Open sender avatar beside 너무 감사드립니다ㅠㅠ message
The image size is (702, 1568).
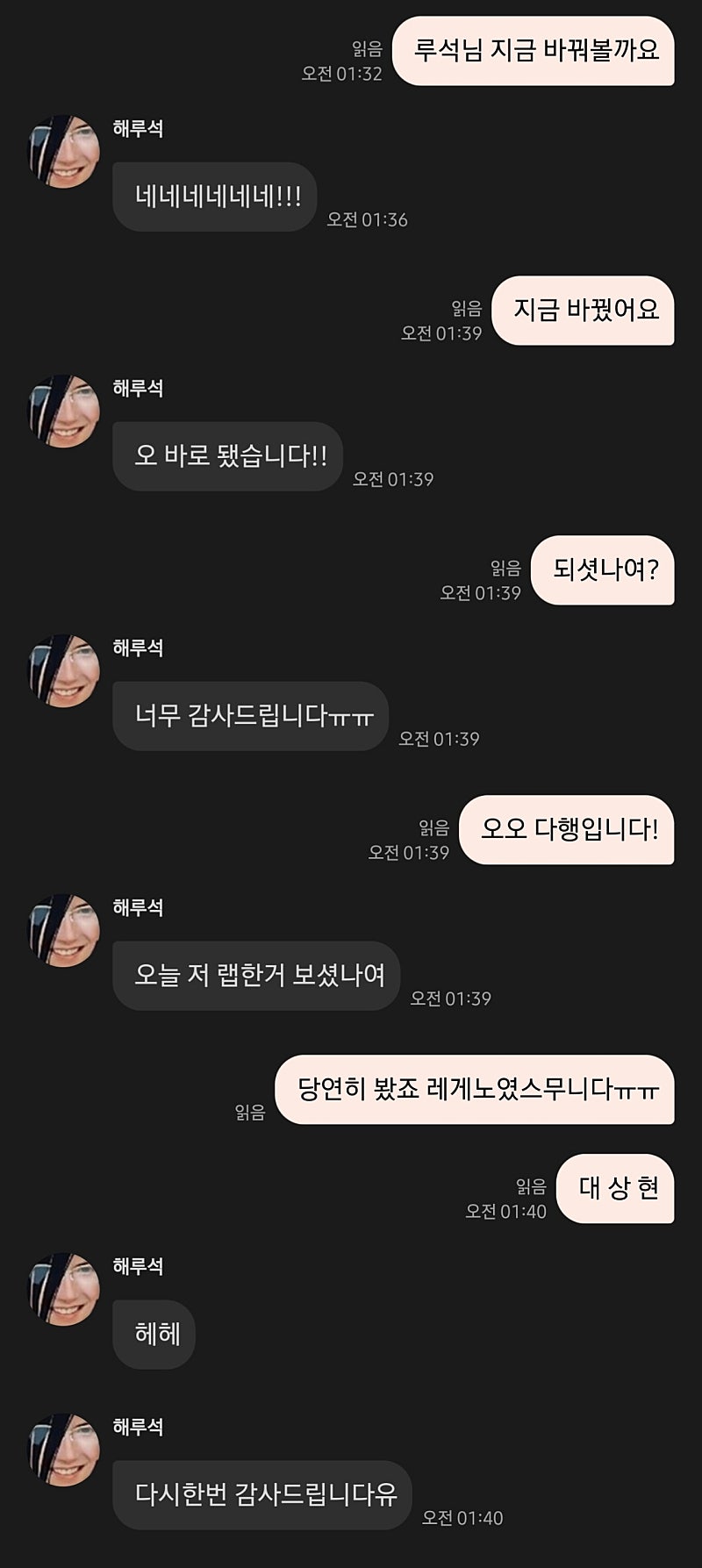click(64, 670)
